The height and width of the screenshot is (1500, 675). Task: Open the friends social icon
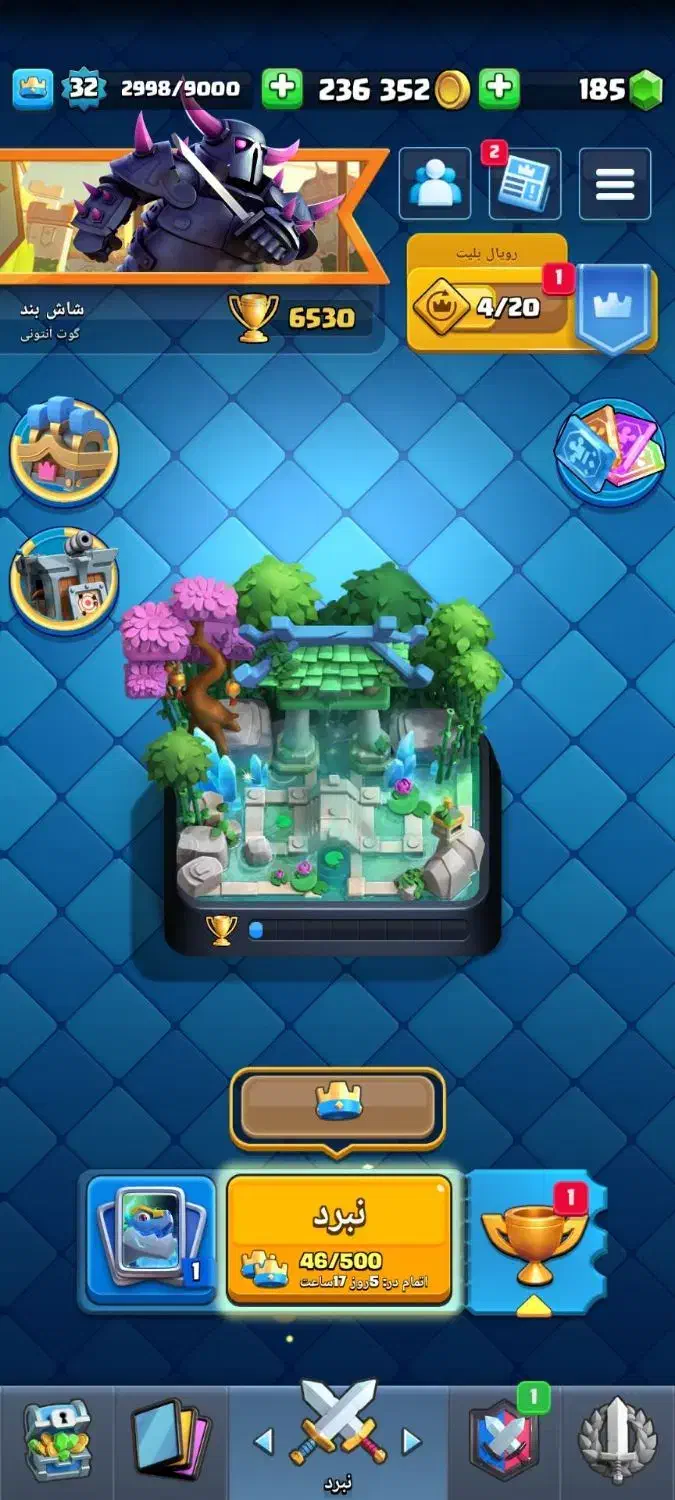click(435, 184)
